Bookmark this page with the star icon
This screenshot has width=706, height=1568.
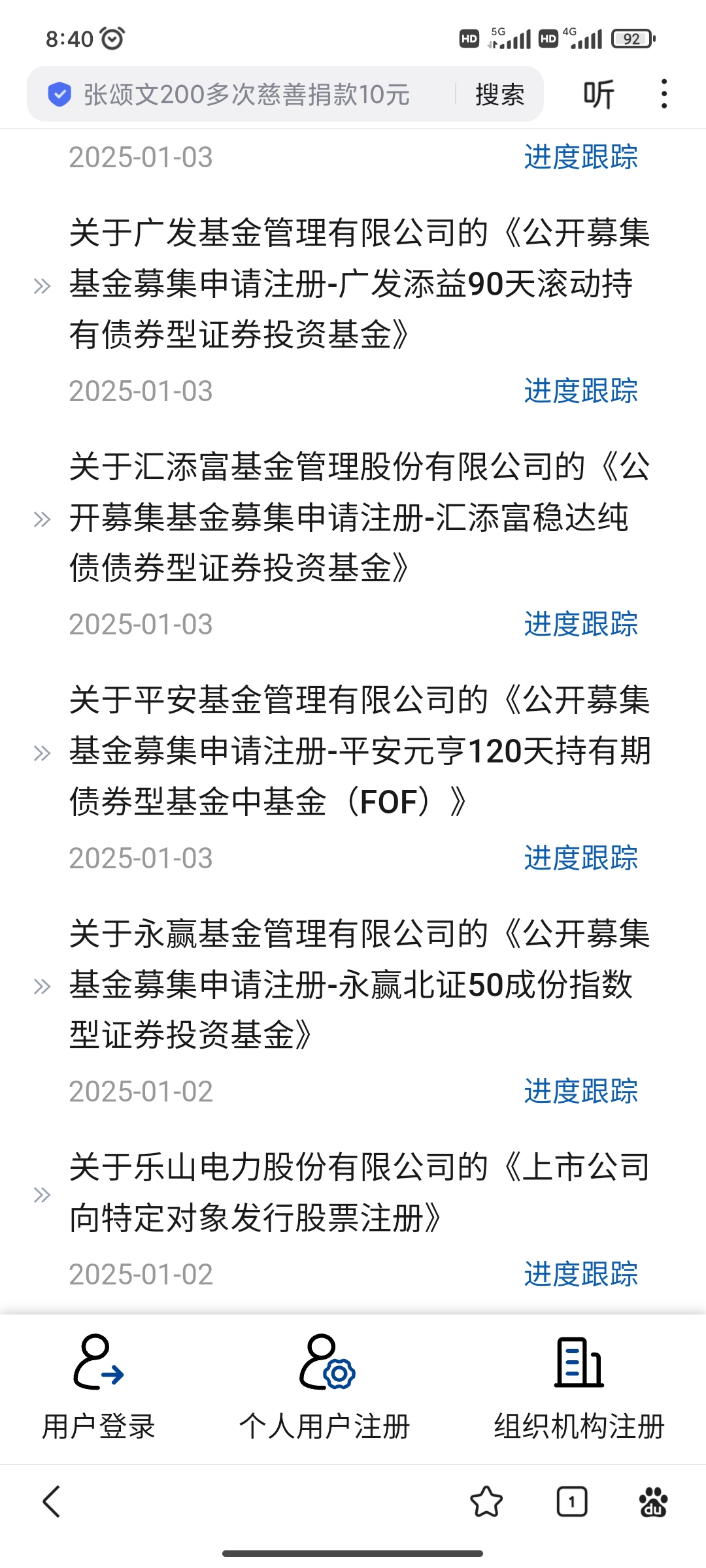click(486, 1501)
